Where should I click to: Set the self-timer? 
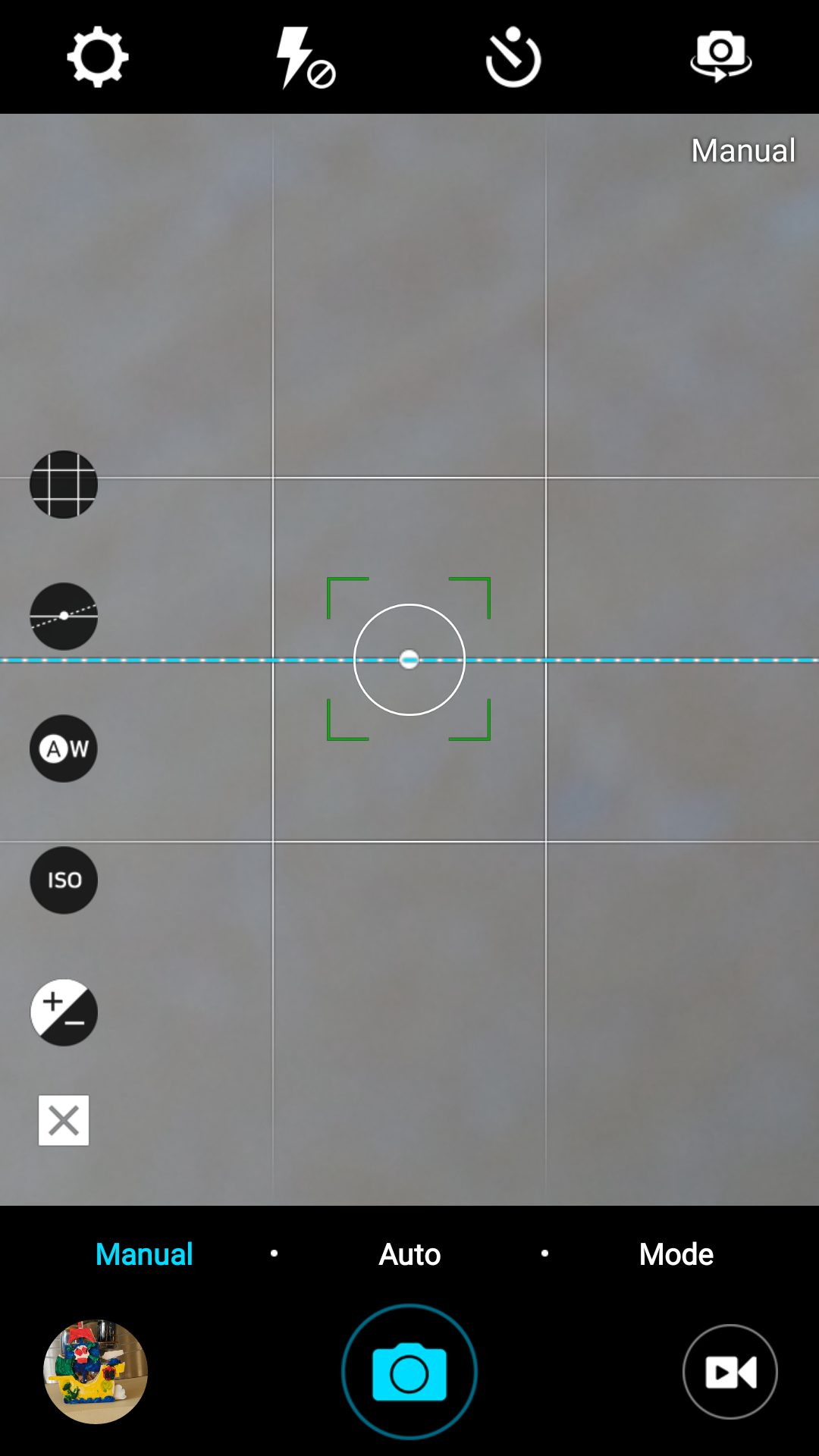click(x=513, y=57)
